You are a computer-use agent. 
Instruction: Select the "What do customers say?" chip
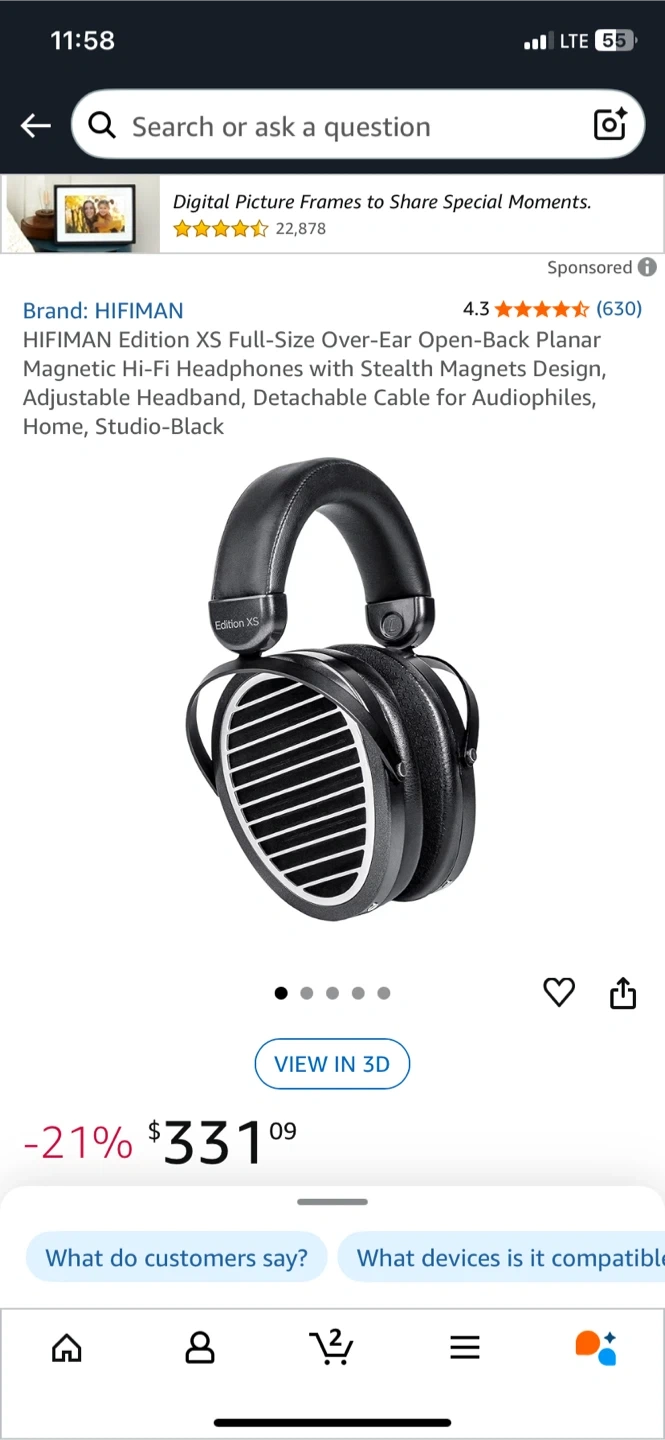click(x=177, y=1258)
